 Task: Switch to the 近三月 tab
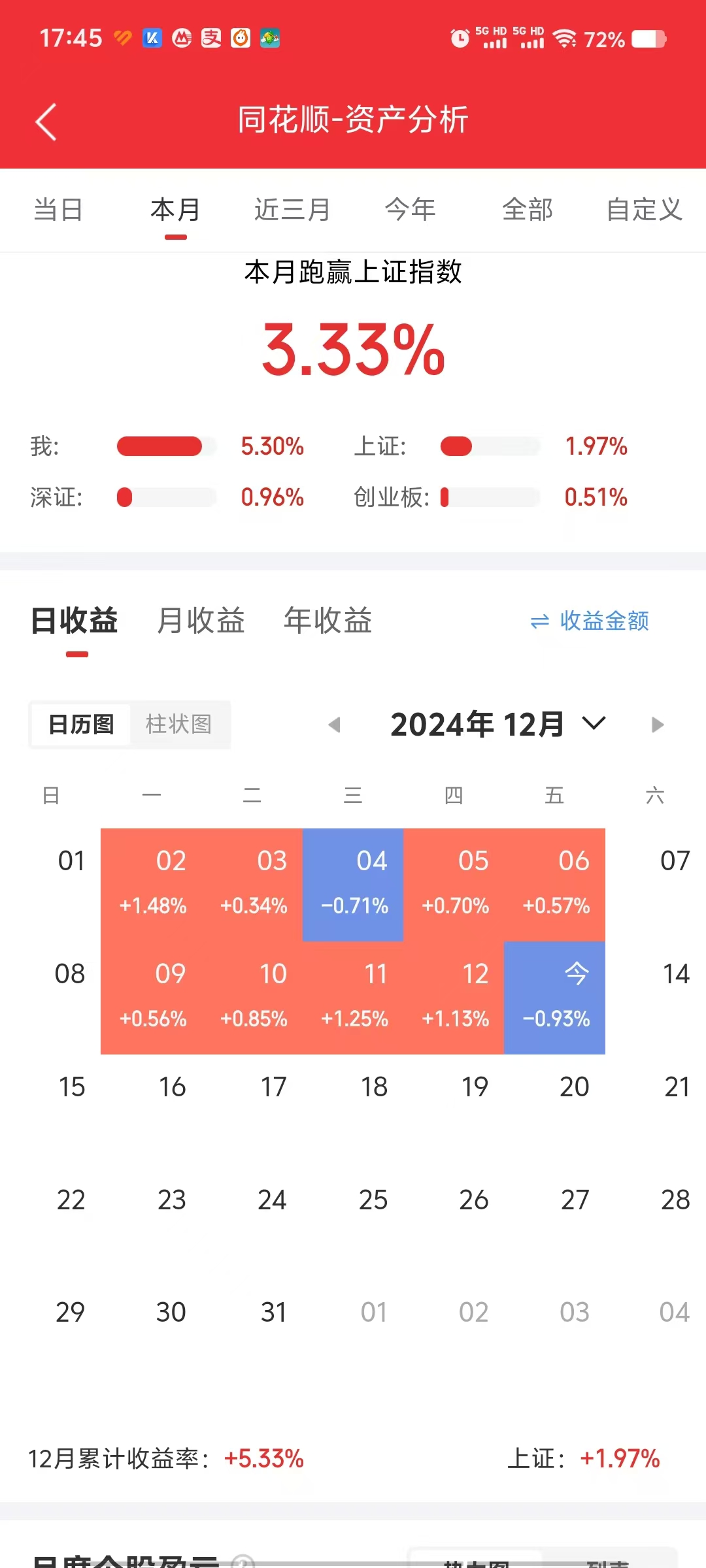tap(292, 210)
